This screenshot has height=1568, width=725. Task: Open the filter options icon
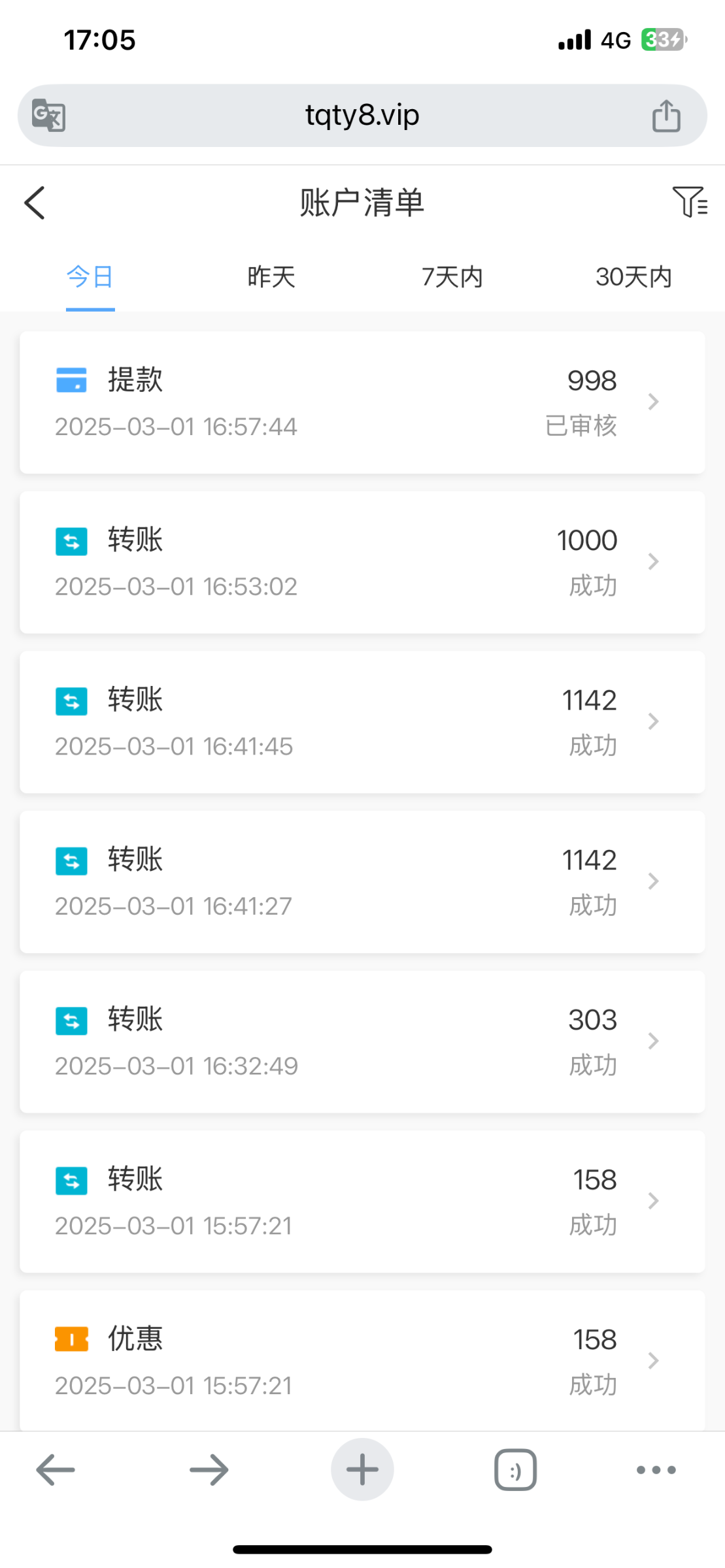[689, 201]
